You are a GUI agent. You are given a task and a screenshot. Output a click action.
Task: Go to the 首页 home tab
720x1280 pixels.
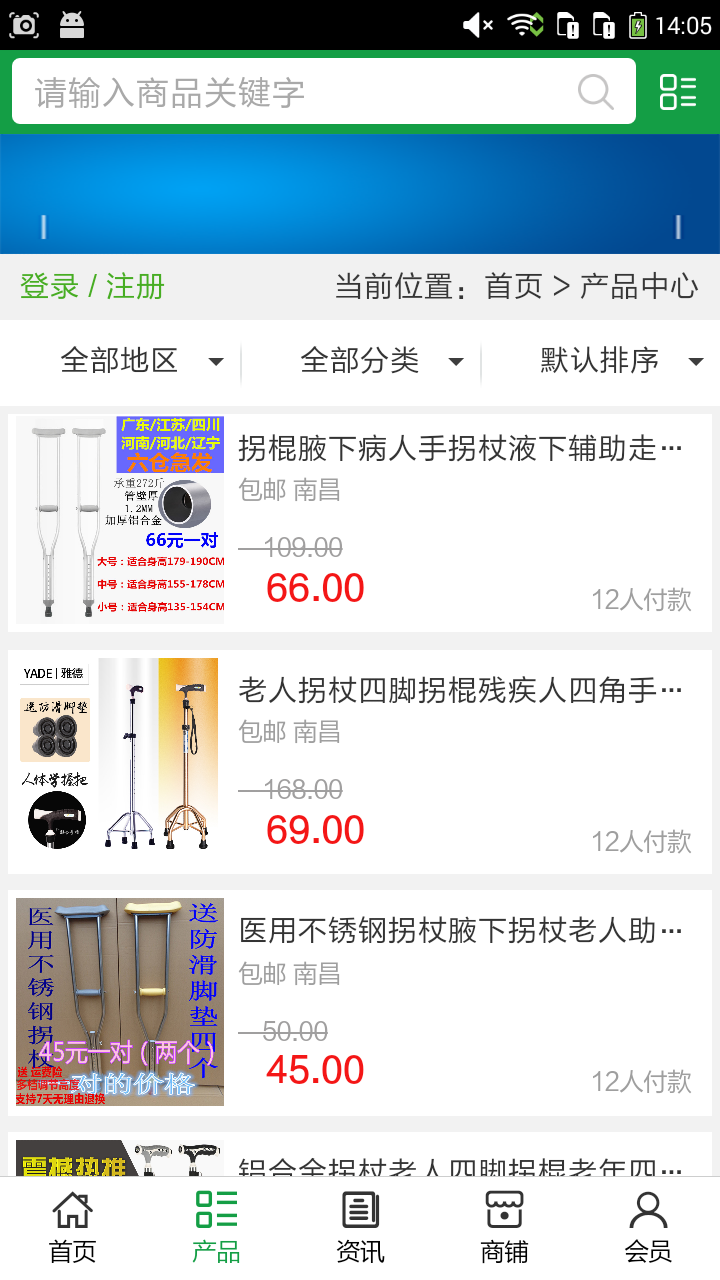point(72,1227)
